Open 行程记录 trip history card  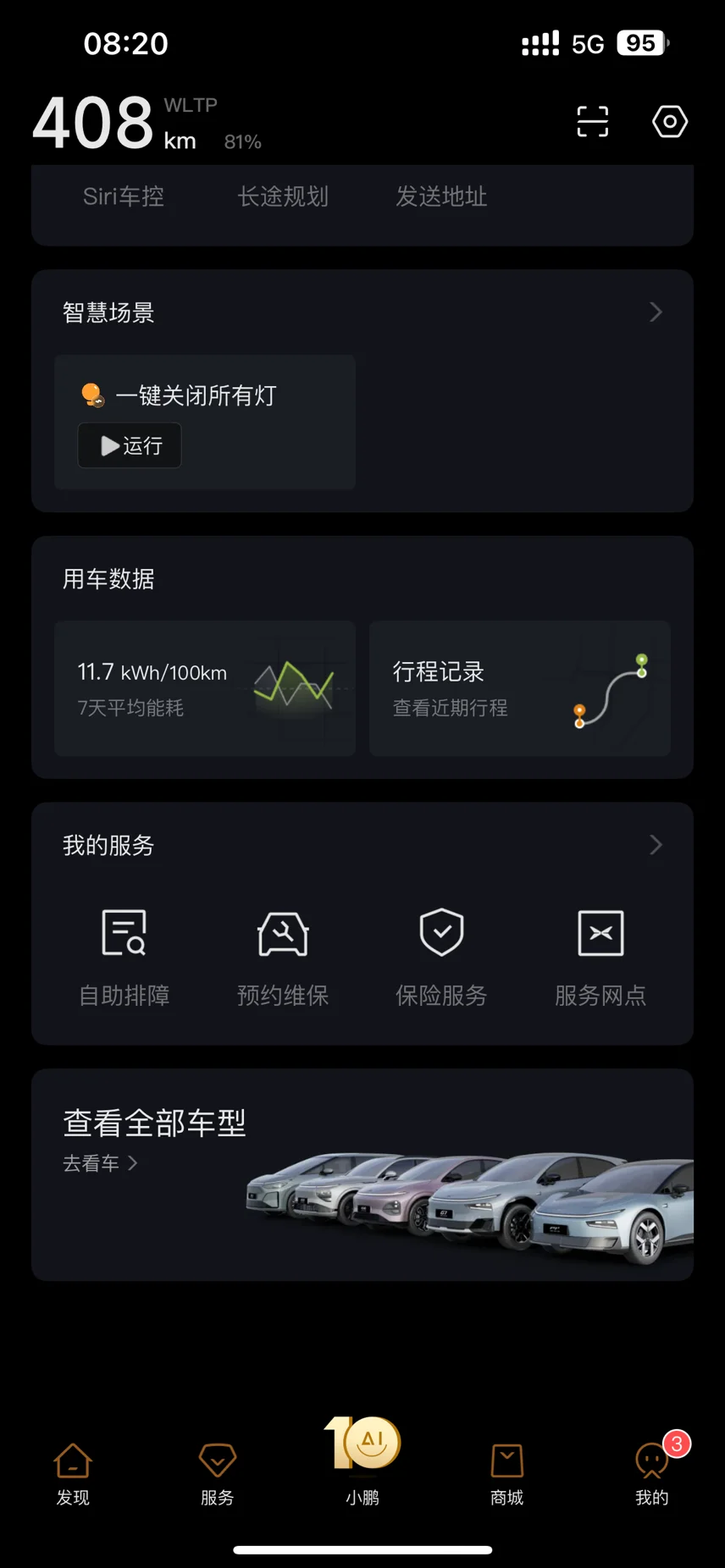[520, 688]
